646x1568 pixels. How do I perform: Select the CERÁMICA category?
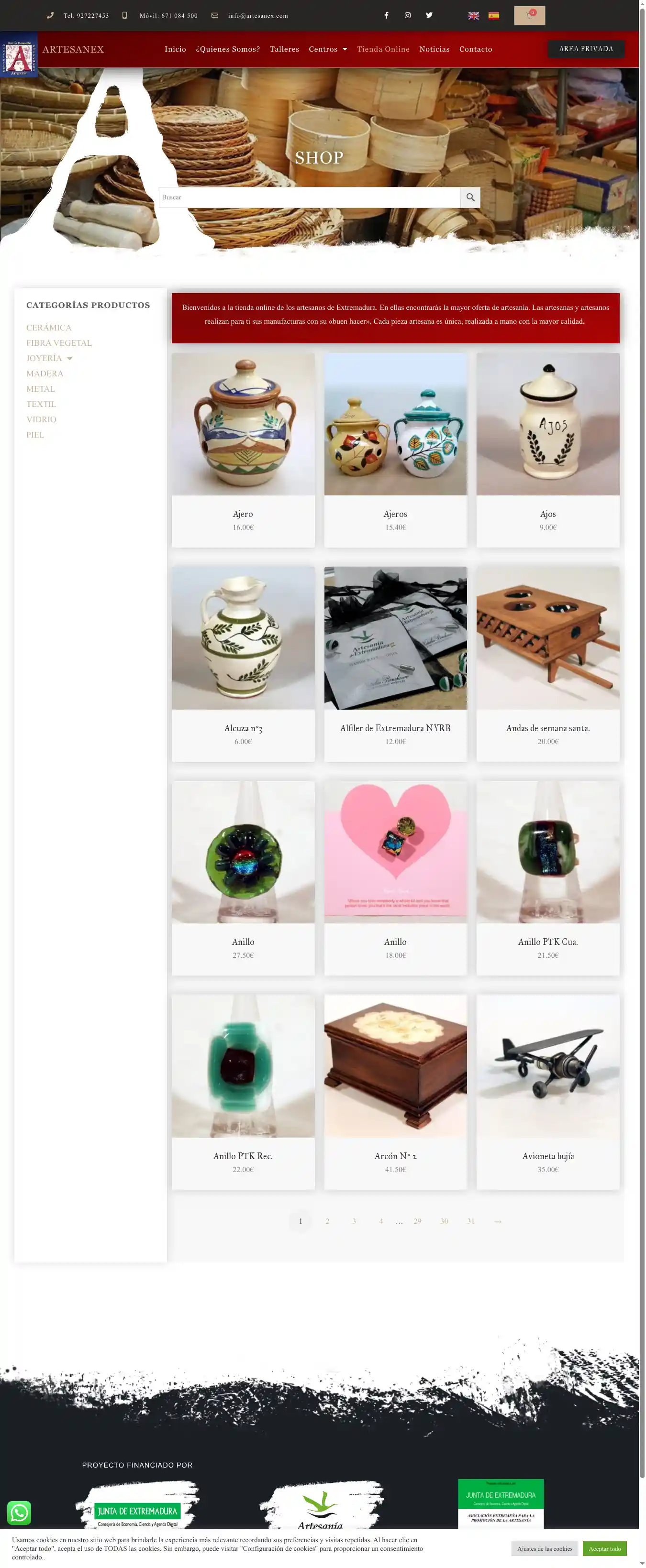[x=49, y=328]
